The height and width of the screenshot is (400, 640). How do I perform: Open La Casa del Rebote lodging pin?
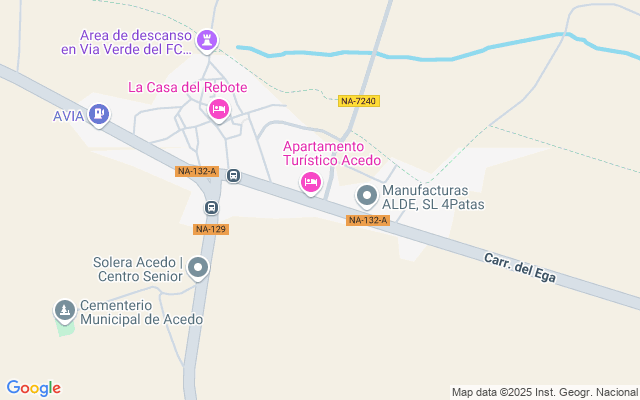tap(219, 109)
